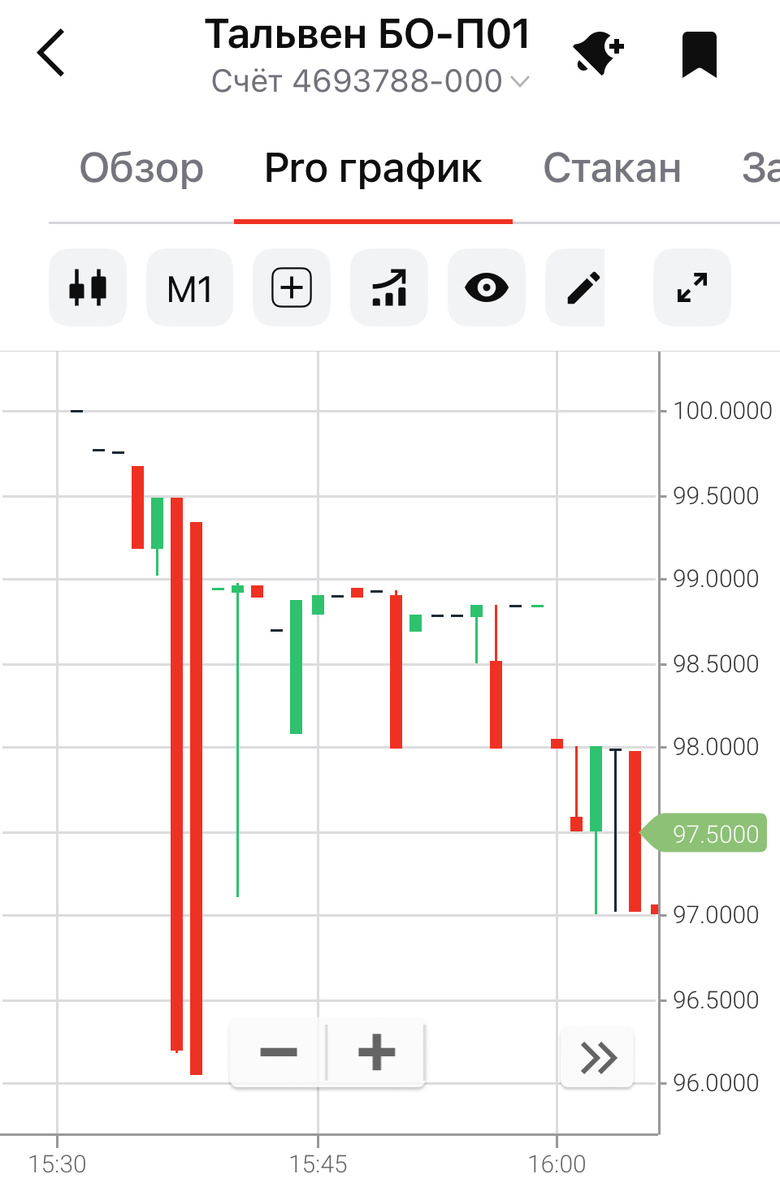Switch to the Обзор tab

click(141, 169)
